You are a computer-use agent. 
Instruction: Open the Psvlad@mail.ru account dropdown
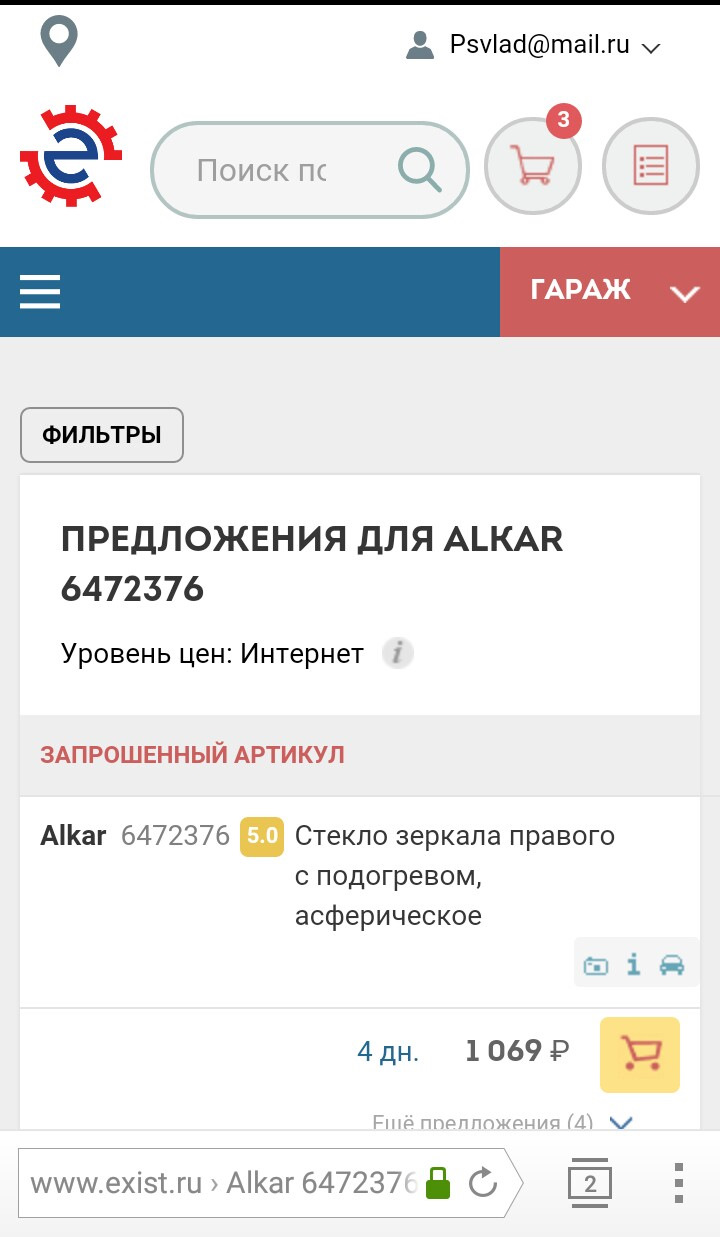pyautogui.click(x=533, y=45)
